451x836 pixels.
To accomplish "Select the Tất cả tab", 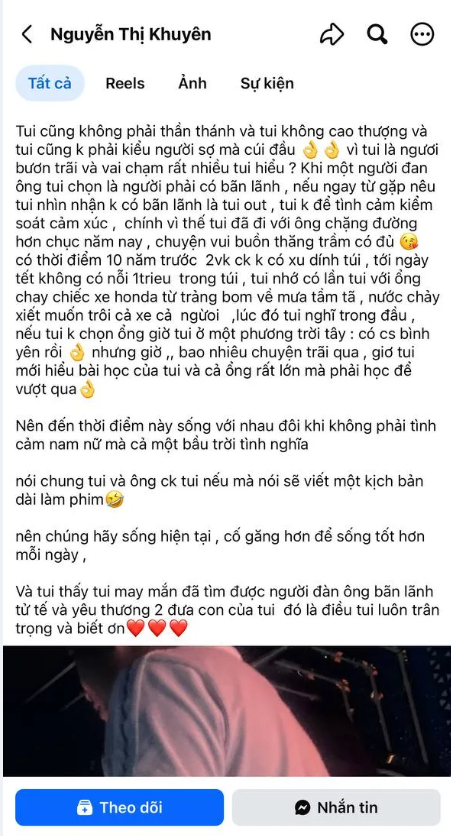I will (x=50, y=84).
